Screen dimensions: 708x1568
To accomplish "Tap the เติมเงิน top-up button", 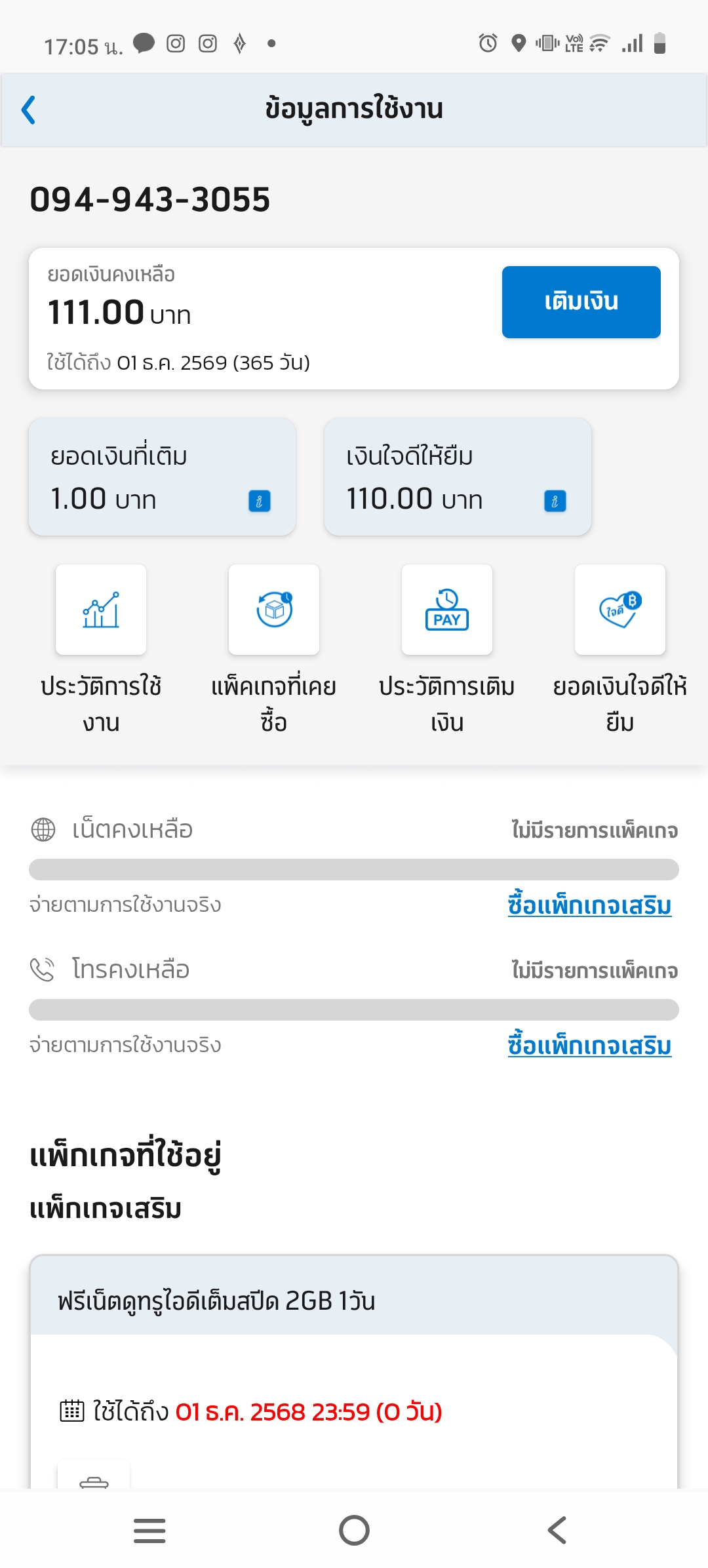I will click(x=581, y=302).
